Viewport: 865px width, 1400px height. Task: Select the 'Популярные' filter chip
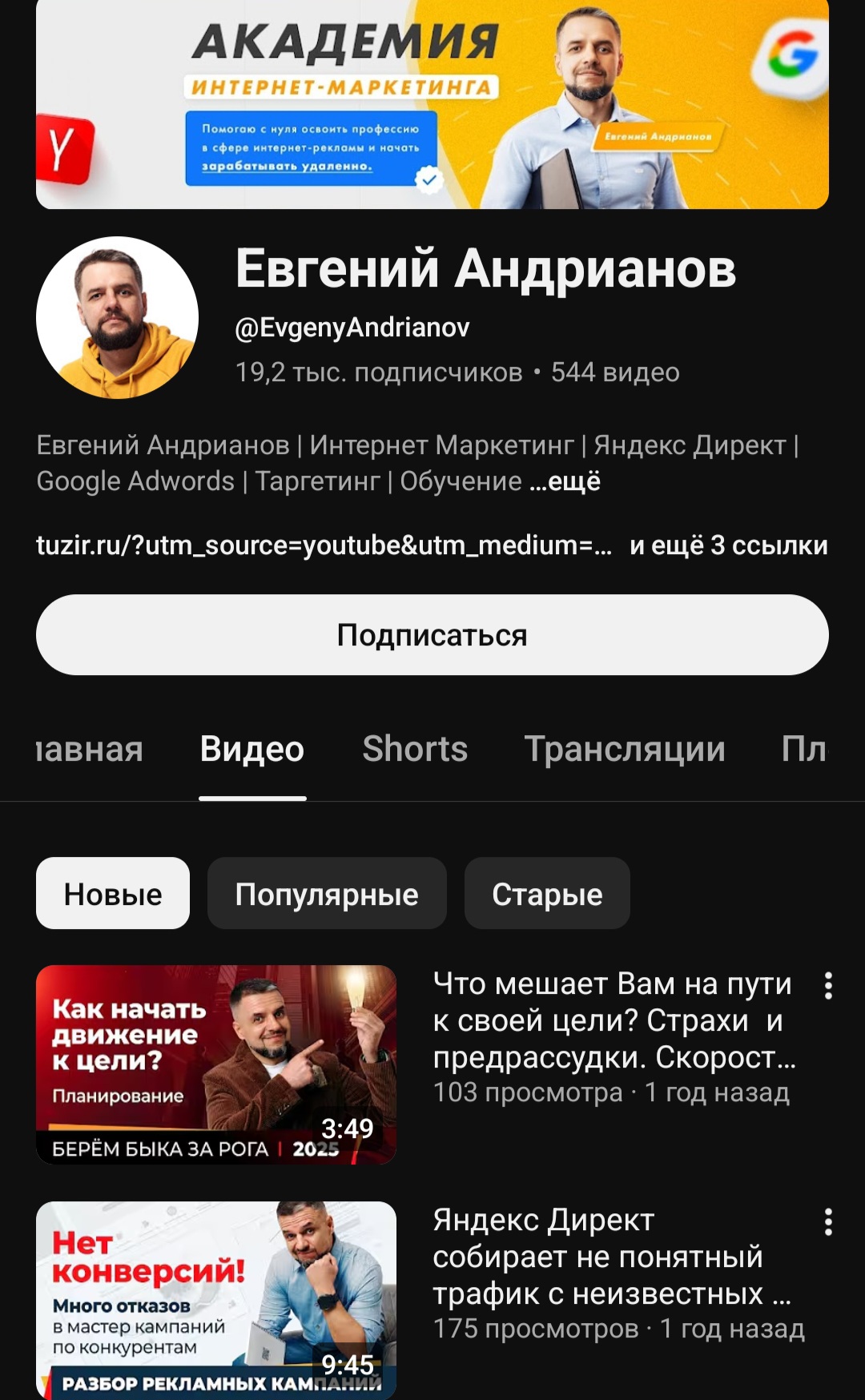point(326,893)
